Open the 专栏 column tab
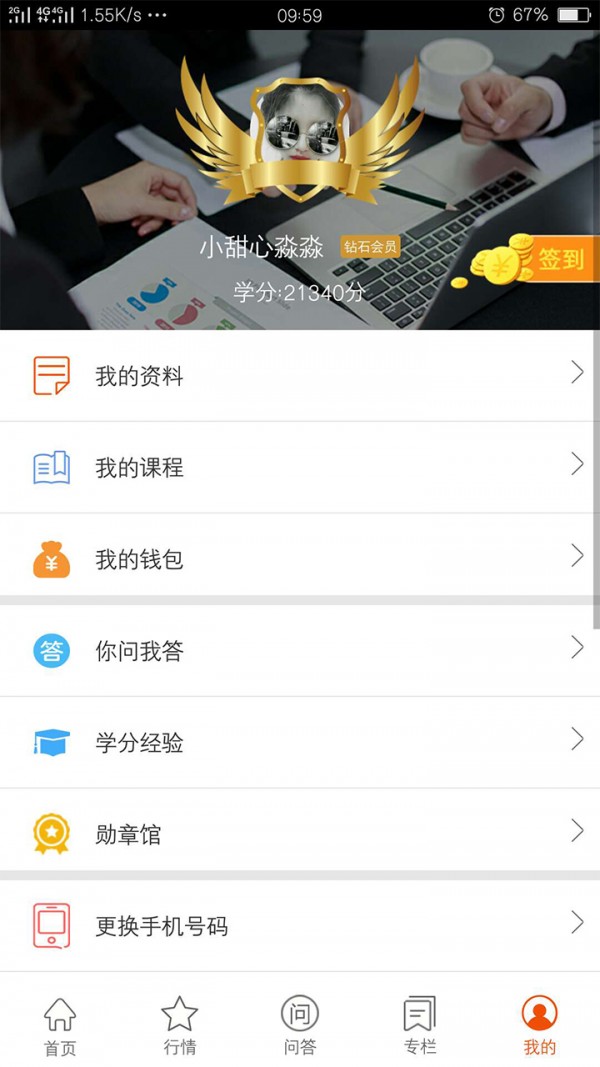 point(420,1026)
